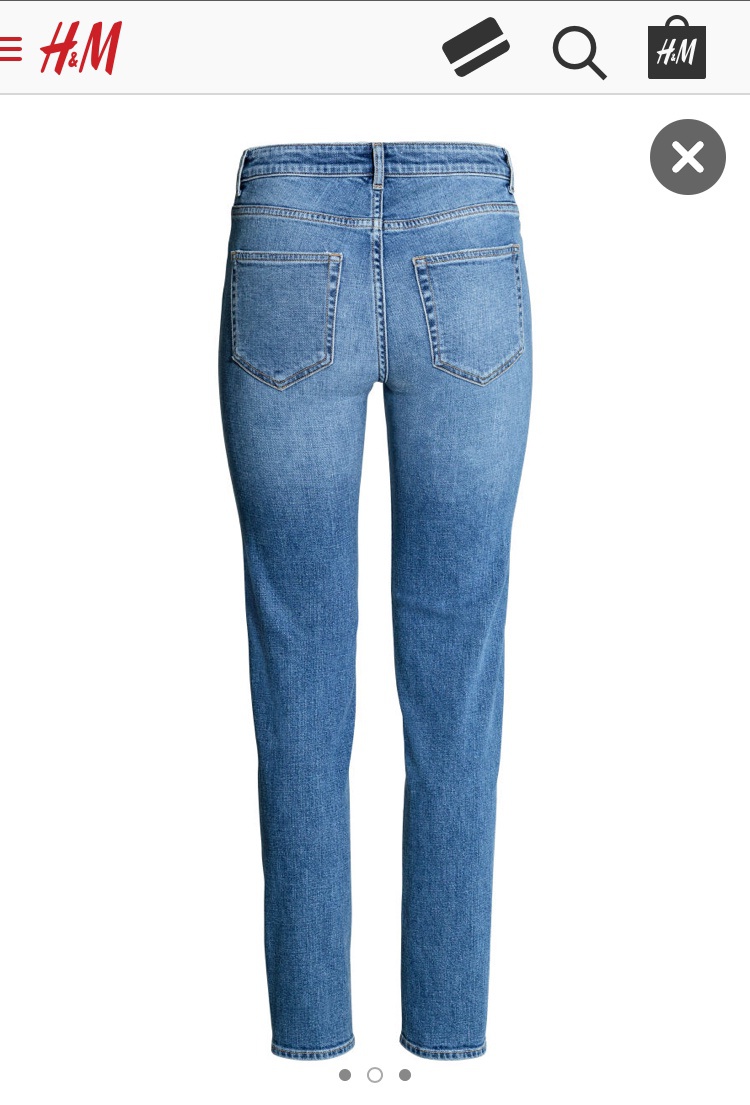View the H&M shopping bag
The width and height of the screenshot is (750, 1105).
[677, 48]
